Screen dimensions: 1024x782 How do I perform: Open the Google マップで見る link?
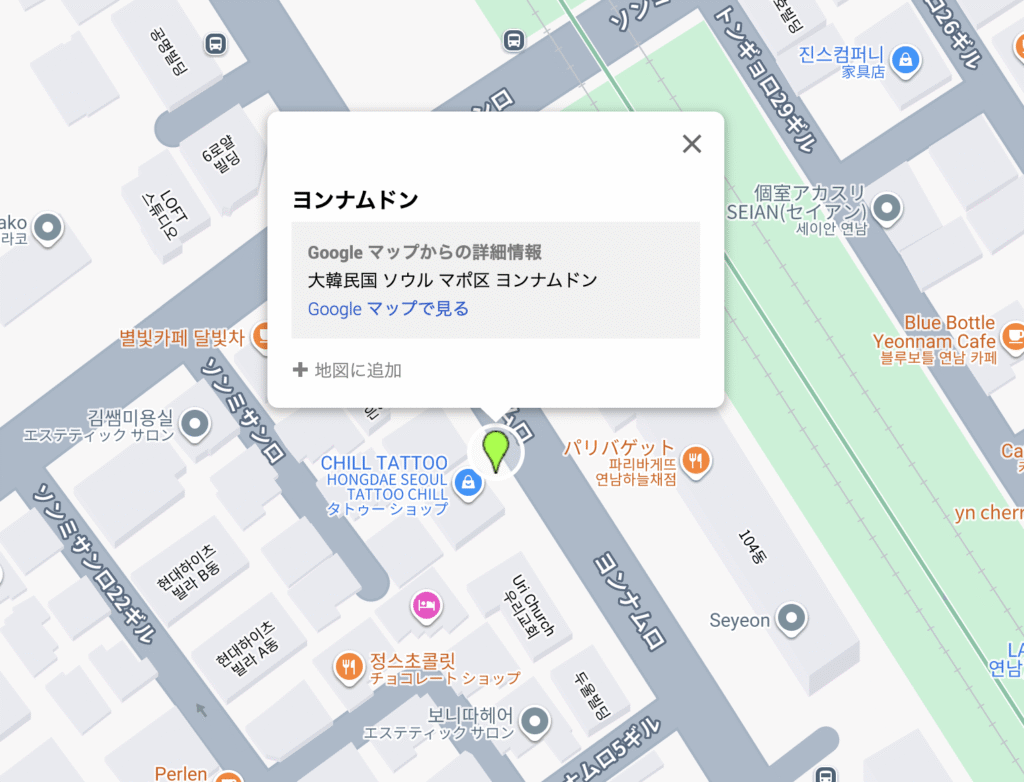pyautogui.click(x=388, y=309)
